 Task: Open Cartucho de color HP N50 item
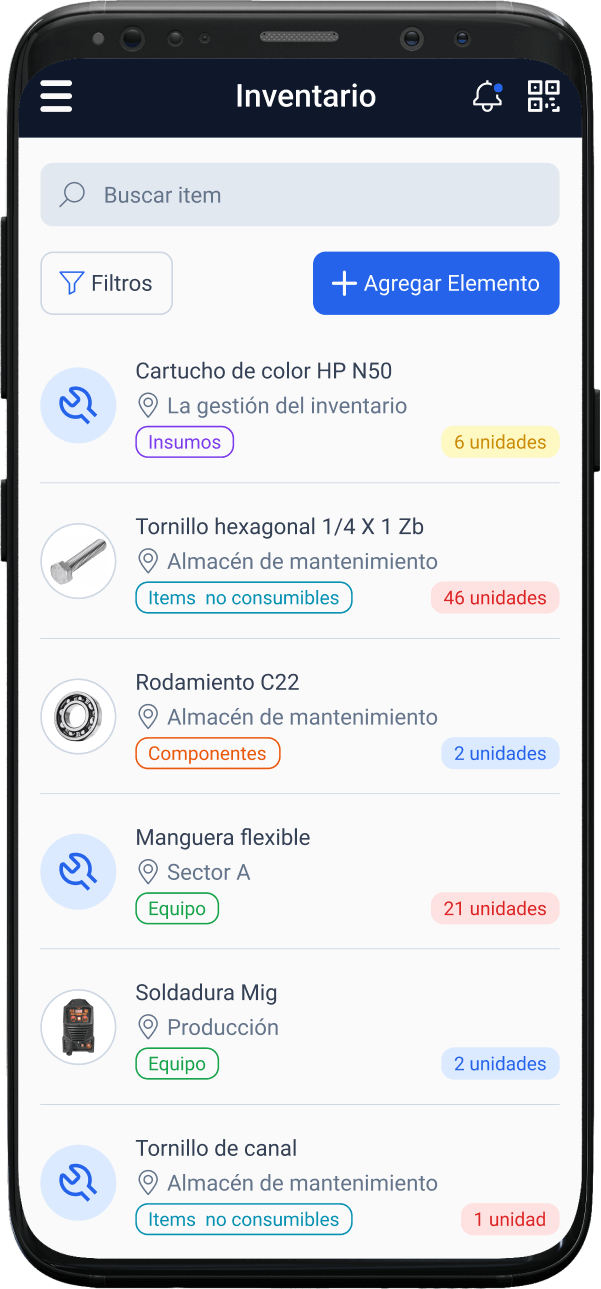click(x=264, y=372)
